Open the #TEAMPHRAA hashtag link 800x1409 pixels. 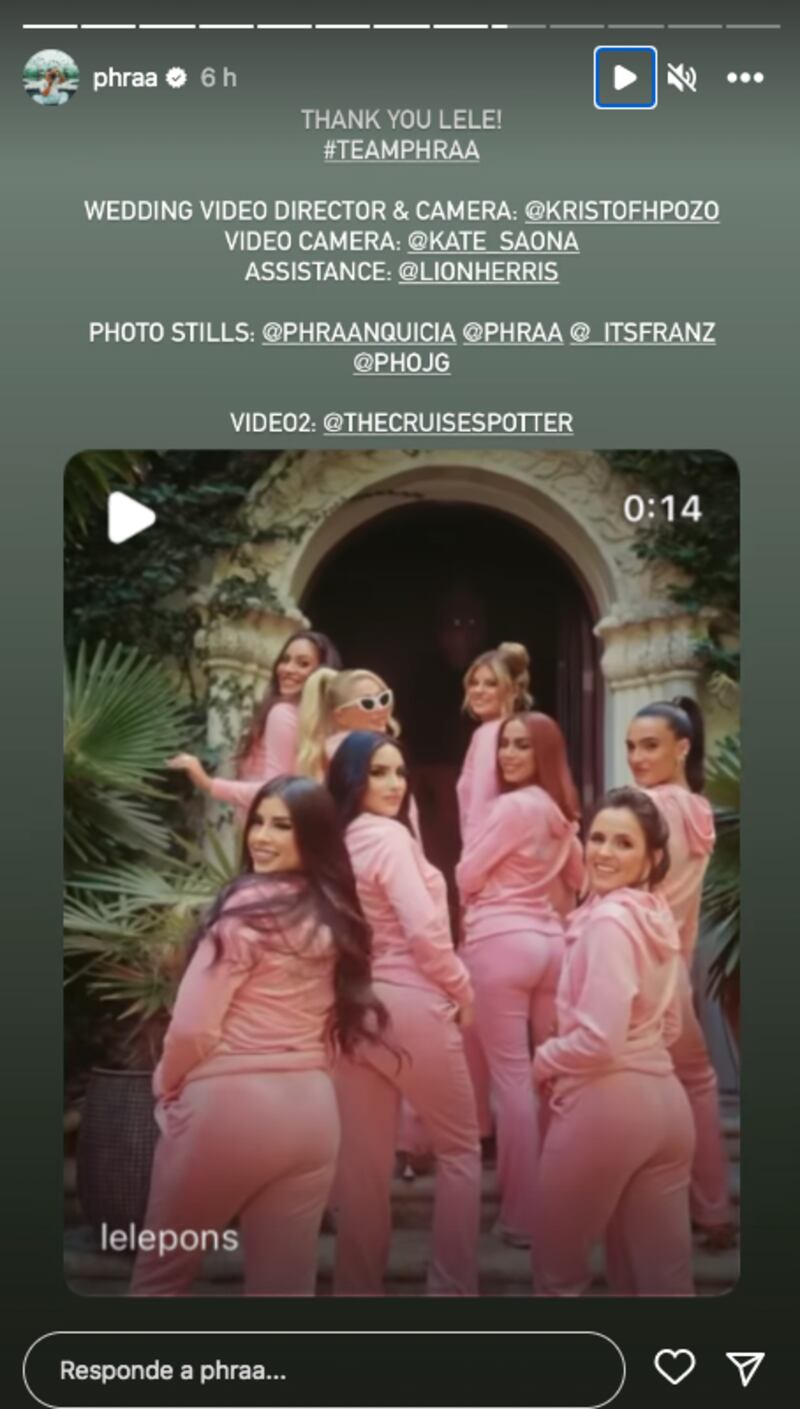click(x=401, y=151)
